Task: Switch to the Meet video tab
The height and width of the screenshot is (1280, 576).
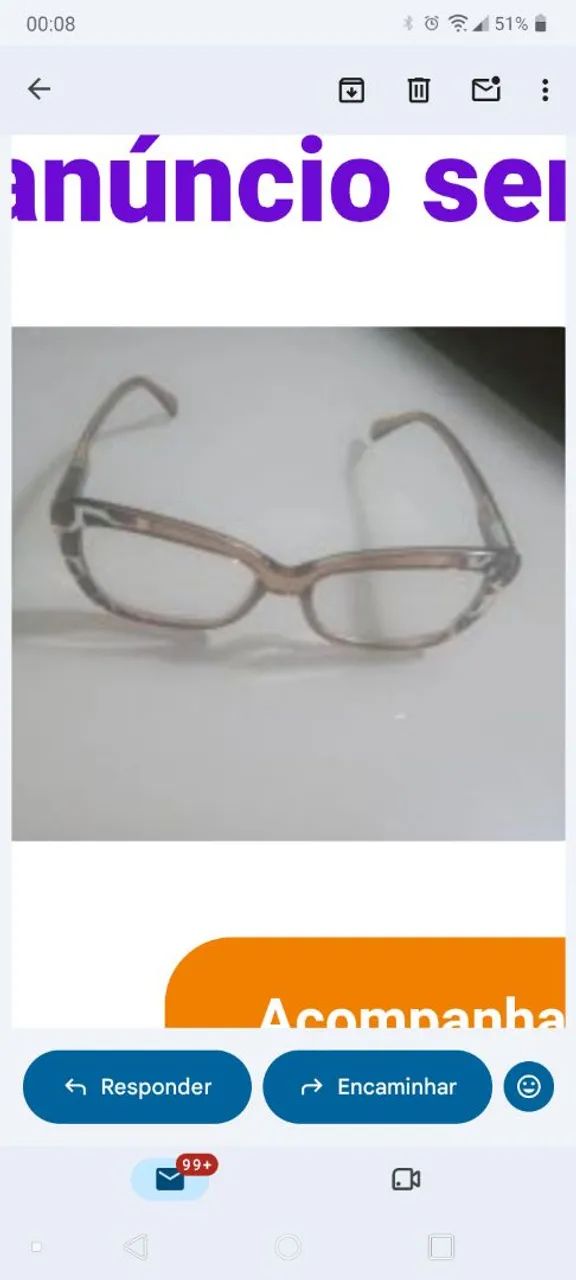Action: point(406,1180)
